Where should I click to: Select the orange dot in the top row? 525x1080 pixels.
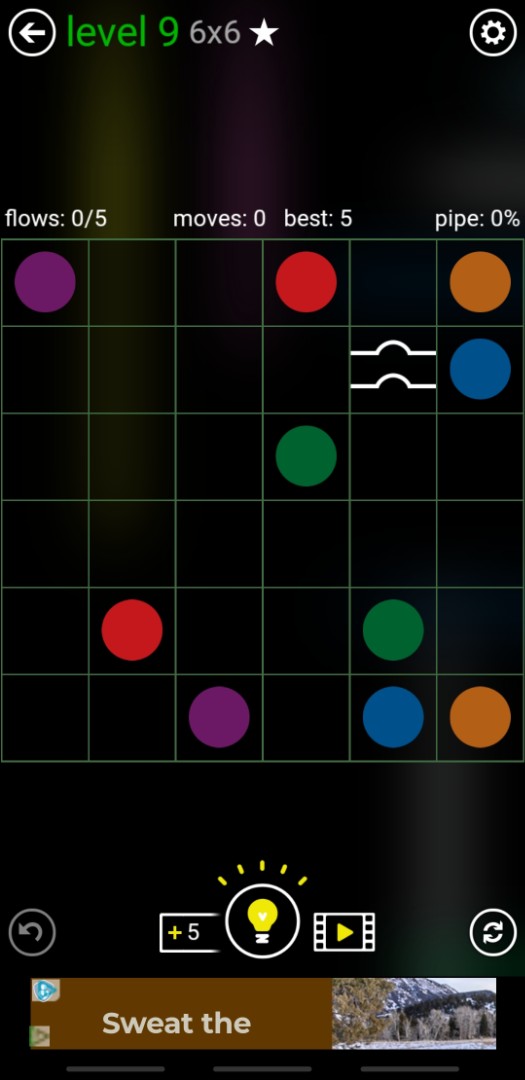click(480, 282)
